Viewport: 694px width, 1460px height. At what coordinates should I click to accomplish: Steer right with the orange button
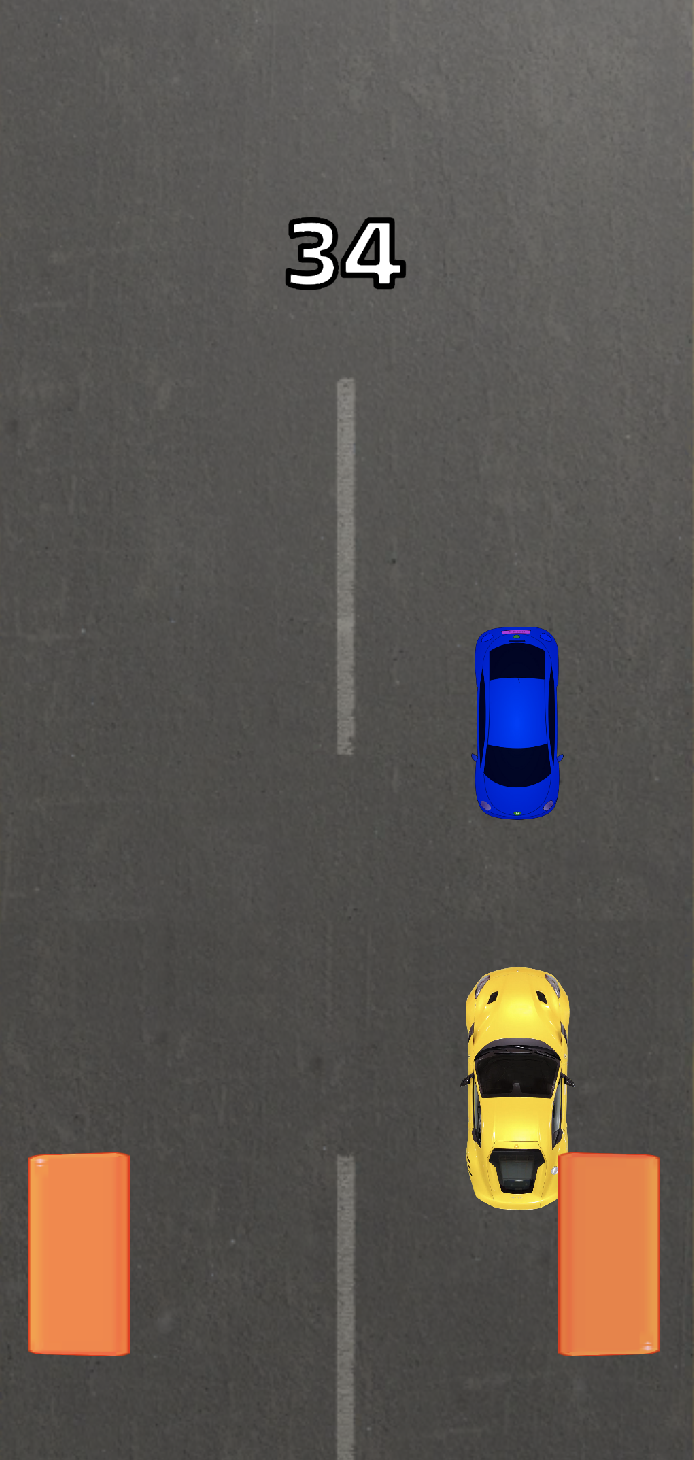tap(608, 1254)
